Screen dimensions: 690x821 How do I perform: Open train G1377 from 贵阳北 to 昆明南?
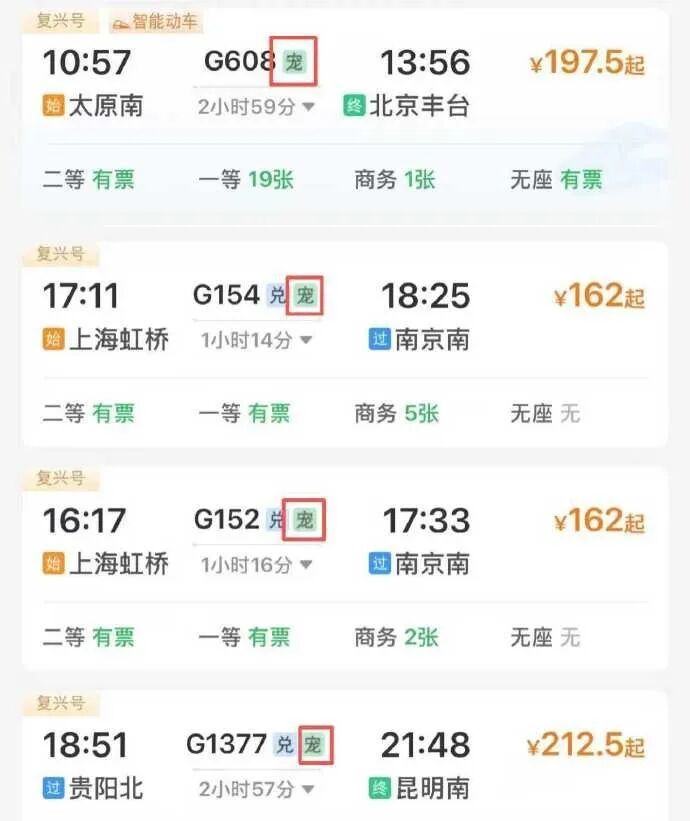click(226, 745)
